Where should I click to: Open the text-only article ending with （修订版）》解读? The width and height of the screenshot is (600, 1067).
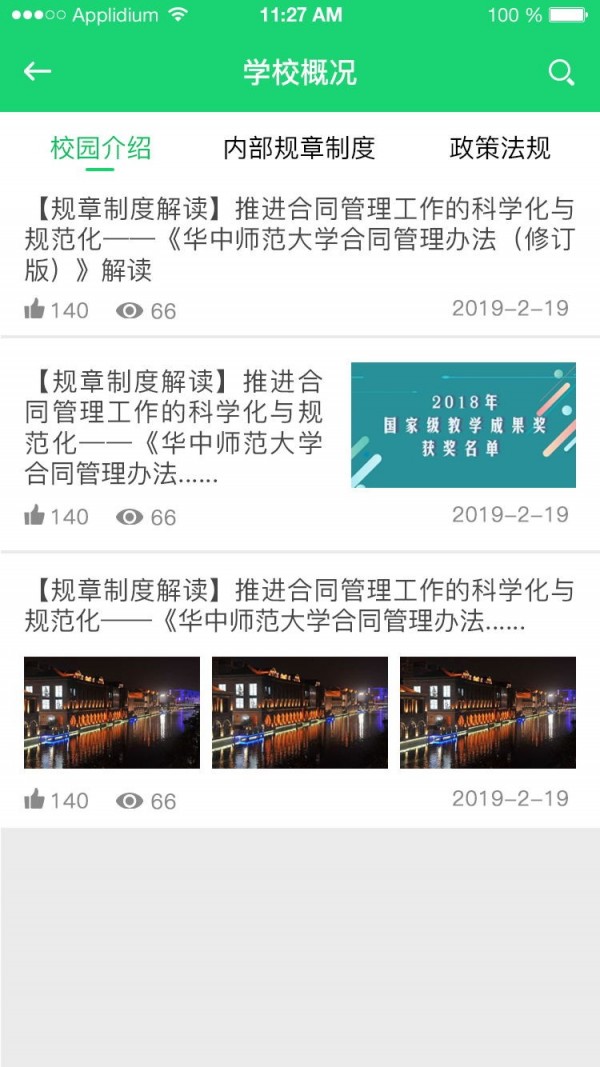[x=299, y=239]
